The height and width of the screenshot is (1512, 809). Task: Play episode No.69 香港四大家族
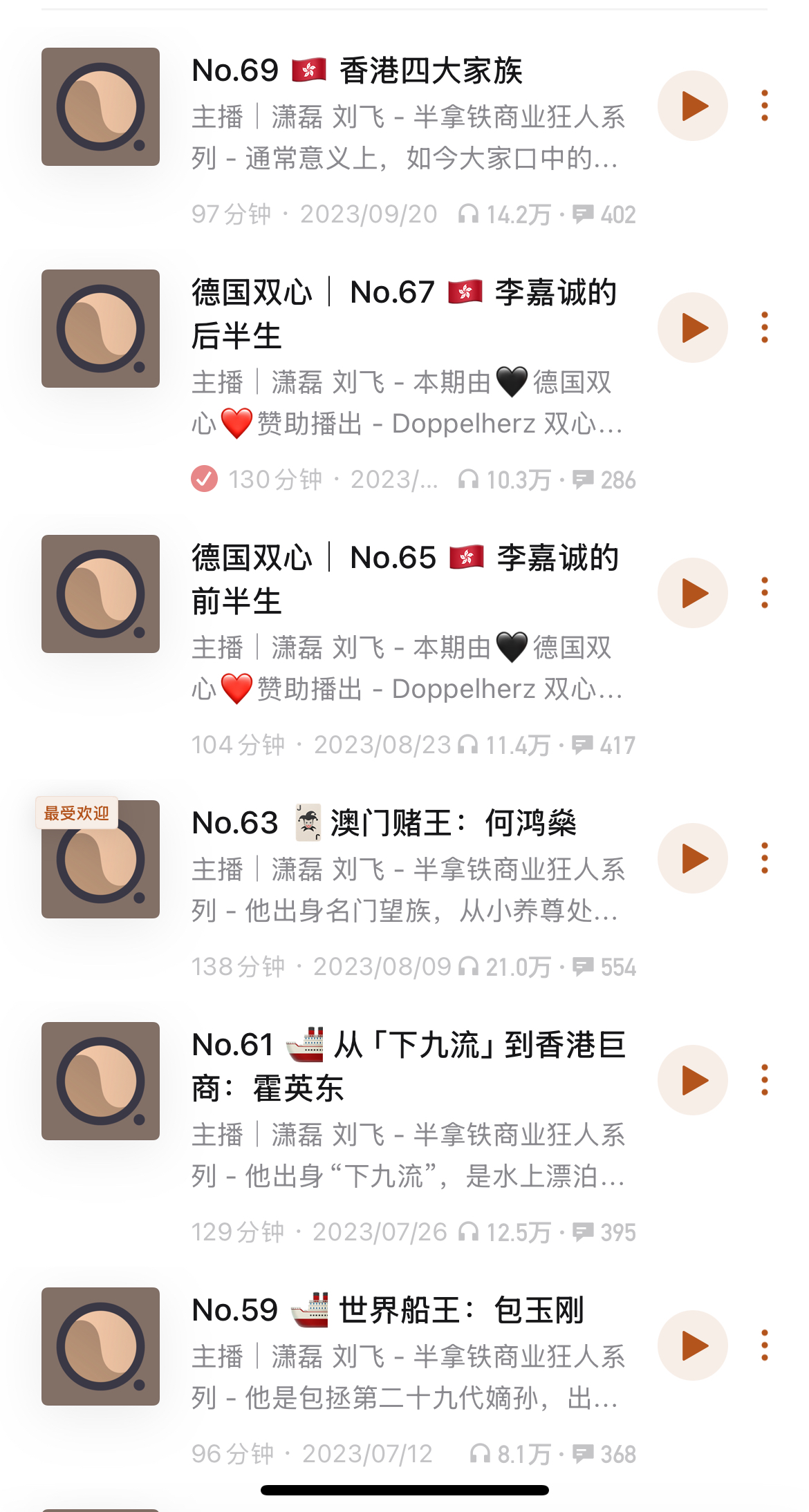pyautogui.click(x=692, y=106)
